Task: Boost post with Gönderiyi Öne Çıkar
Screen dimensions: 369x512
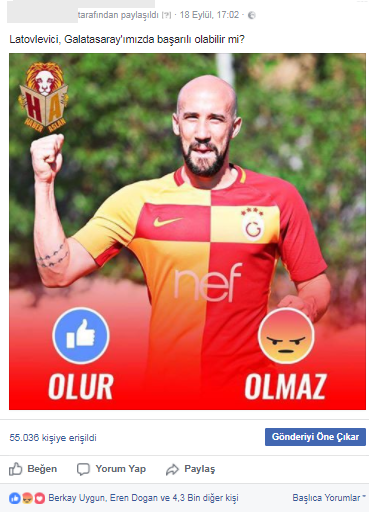Action: (315, 437)
